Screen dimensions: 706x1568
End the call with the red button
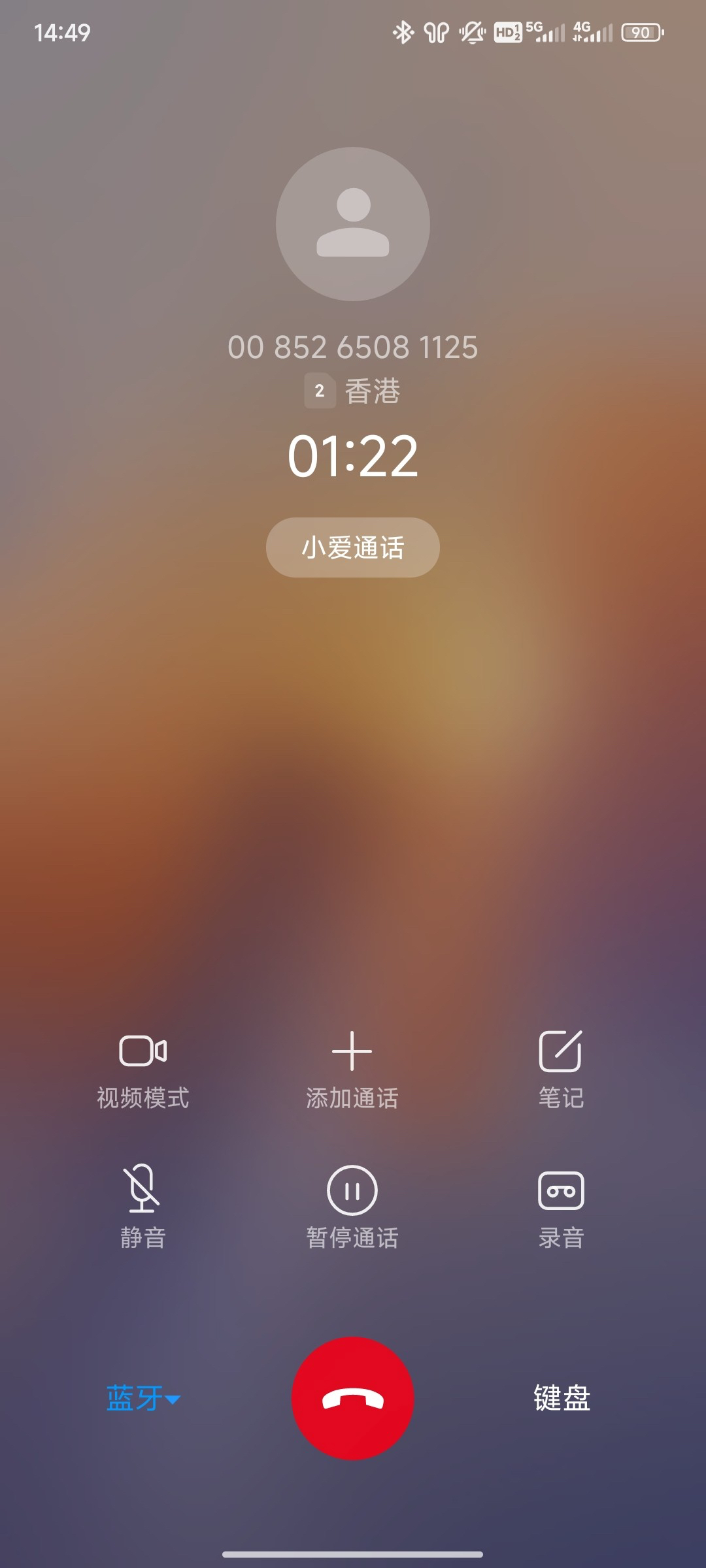pyautogui.click(x=352, y=1398)
